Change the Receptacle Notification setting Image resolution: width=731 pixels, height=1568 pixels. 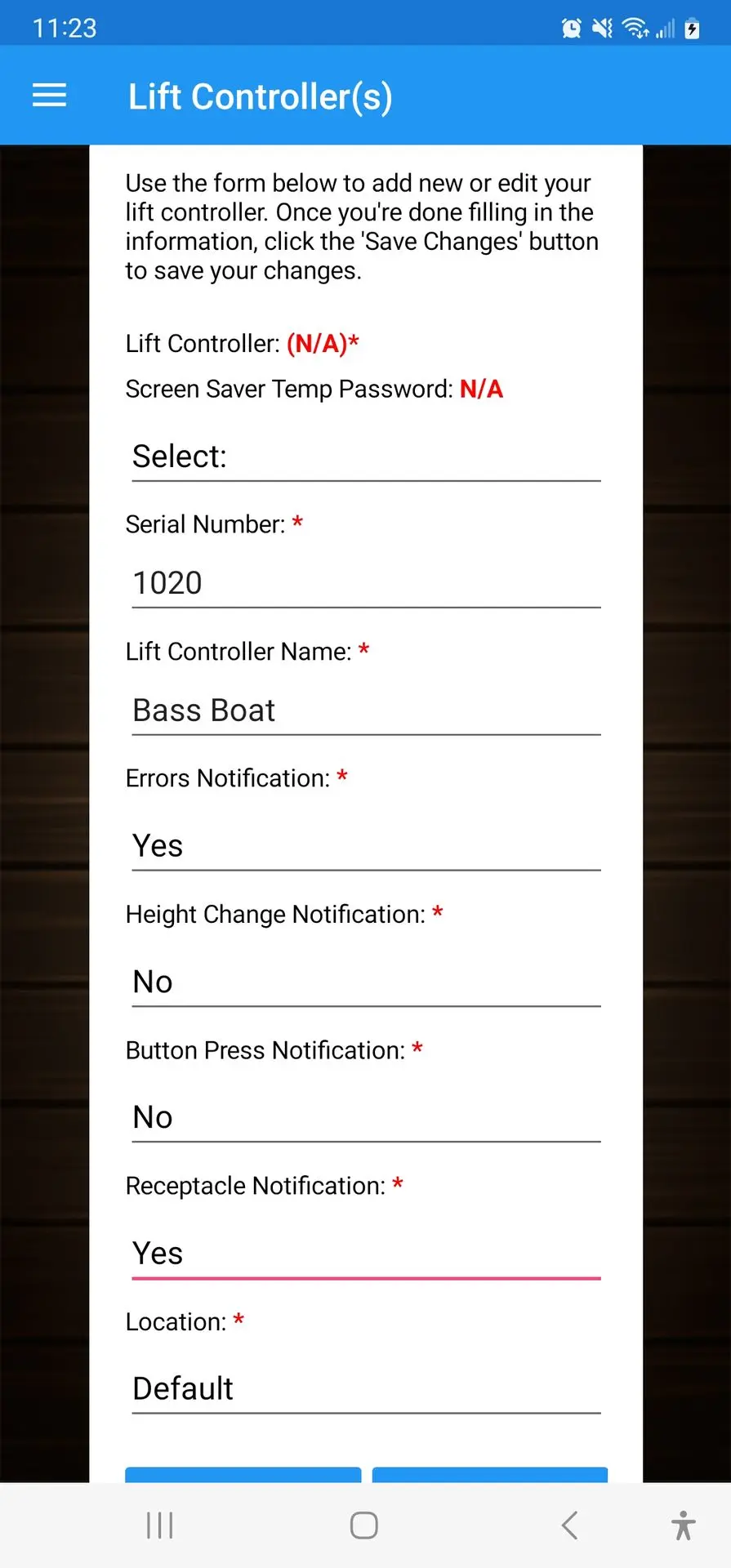[366, 1253]
